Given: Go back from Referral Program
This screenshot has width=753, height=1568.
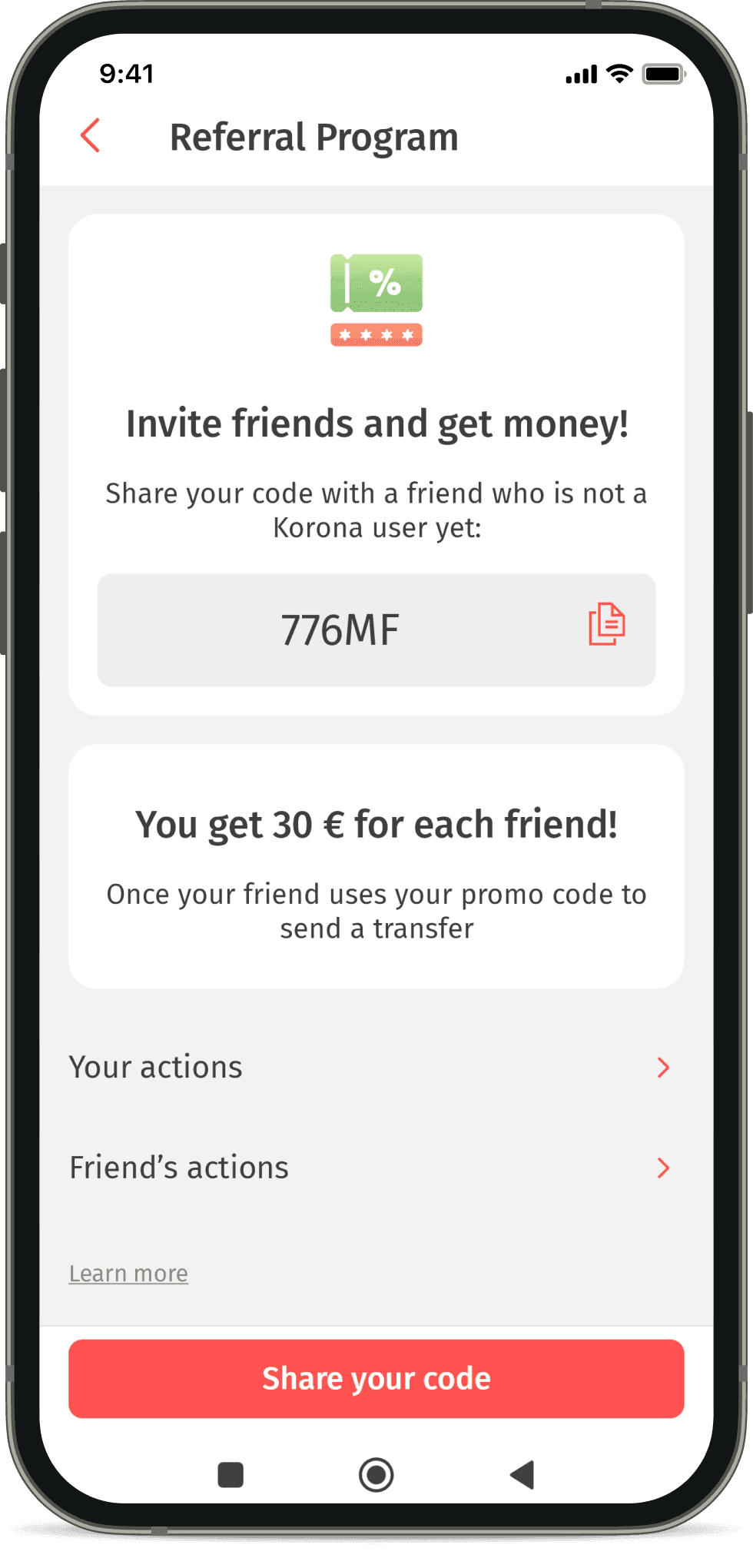Looking at the screenshot, I should pyautogui.click(x=91, y=136).
